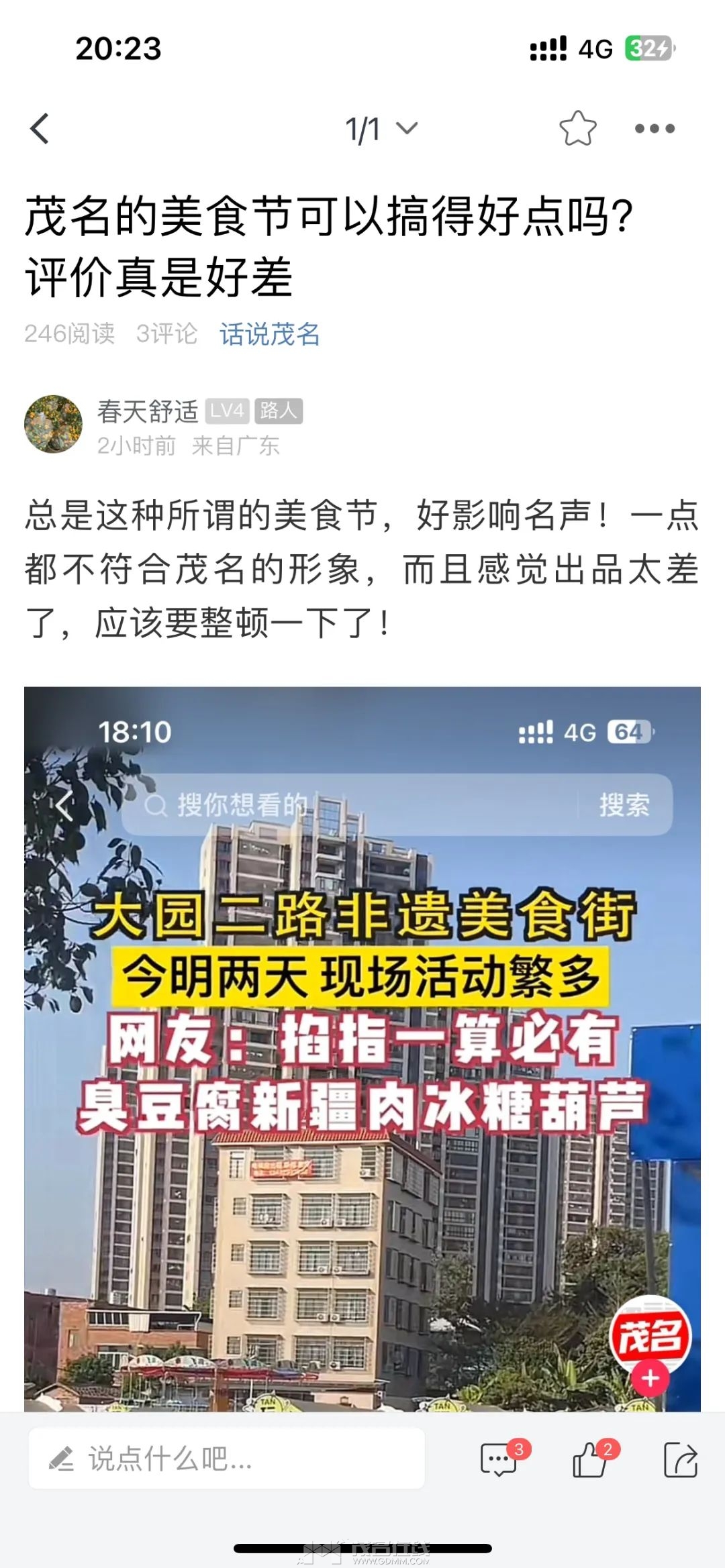Open the 话说茂名 topic link

(x=269, y=333)
